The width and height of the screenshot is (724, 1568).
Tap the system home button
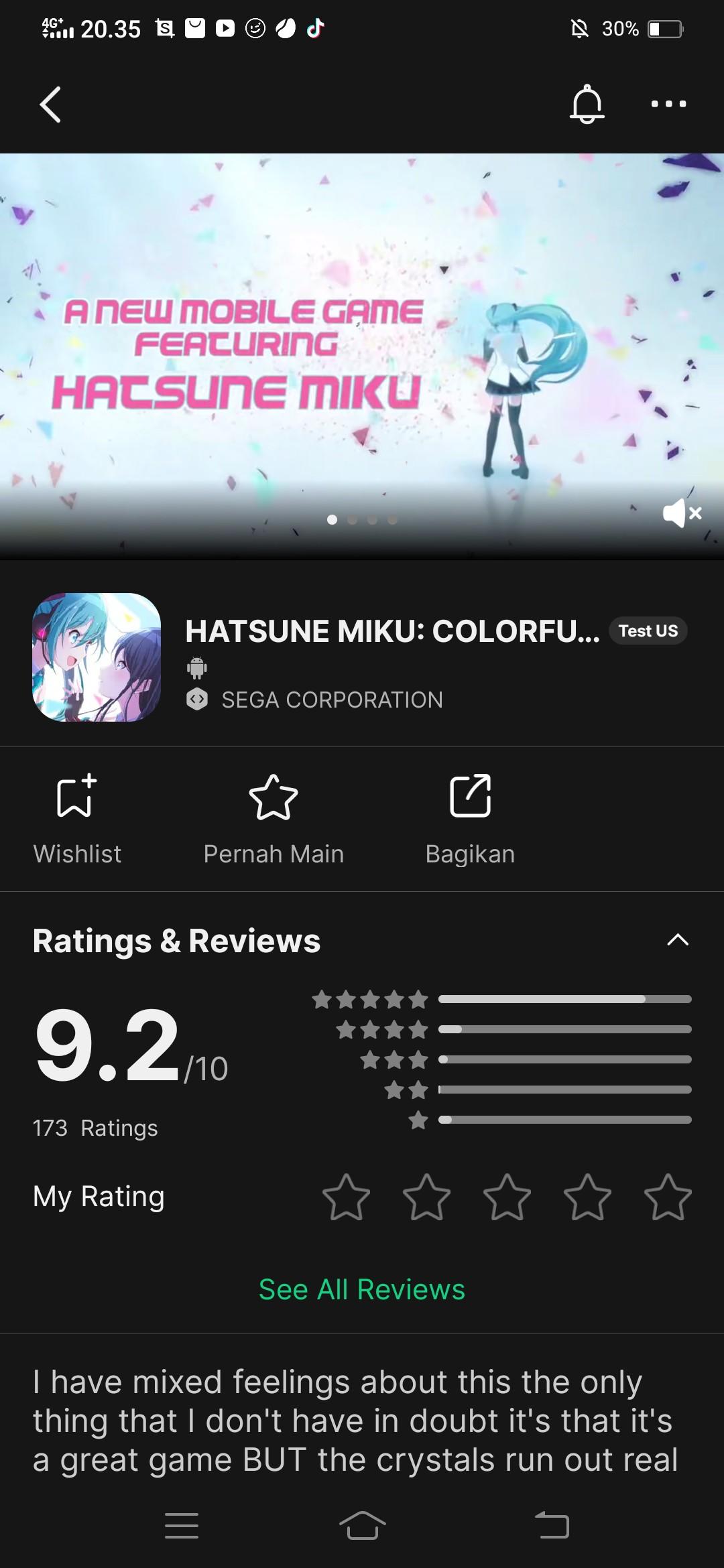[362, 1526]
